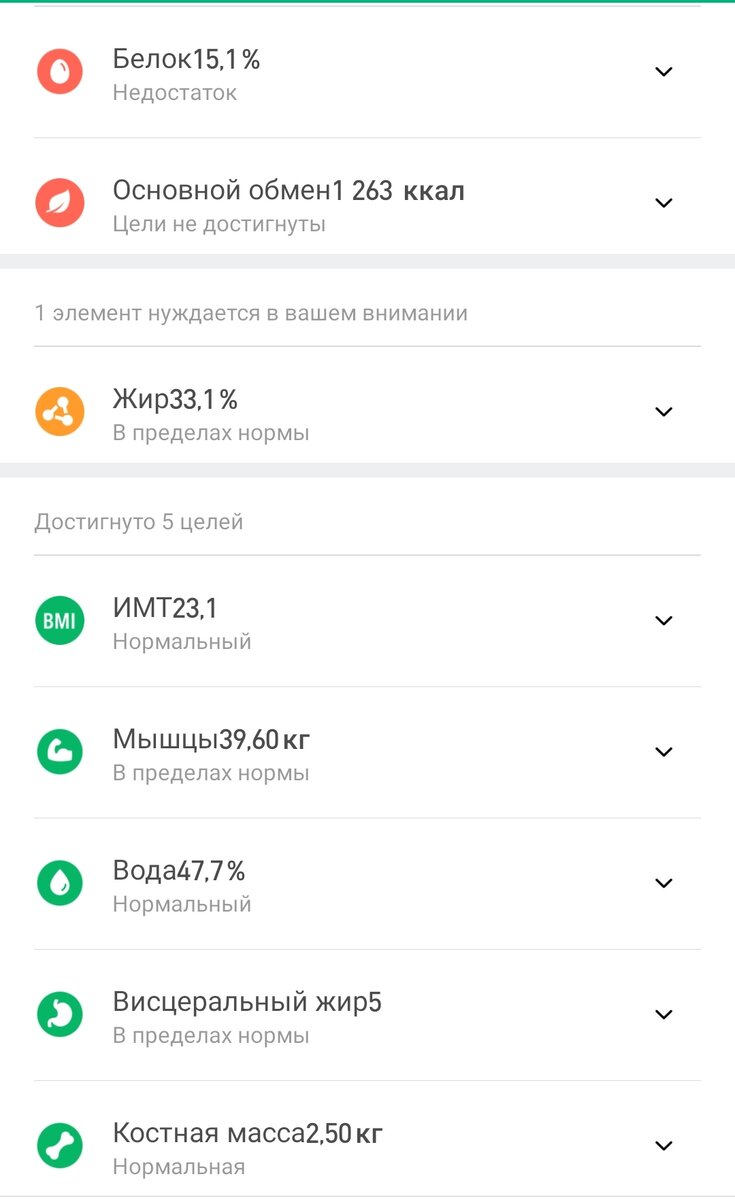Expand the Мышцы details chevron
Viewport: 735px width, 1200px height.
coord(663,751)
